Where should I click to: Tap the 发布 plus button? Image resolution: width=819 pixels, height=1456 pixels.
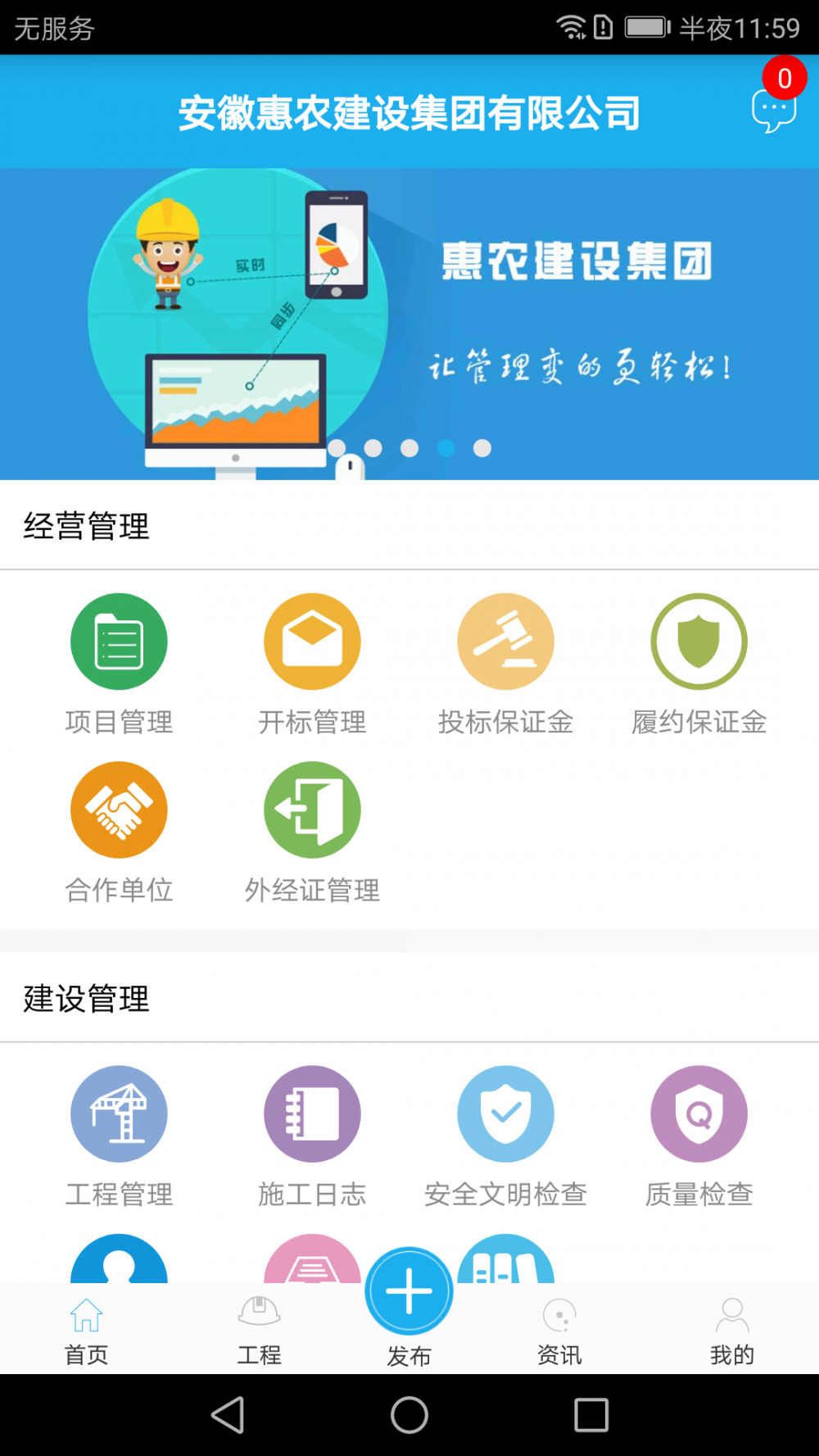coord(409,1290)
